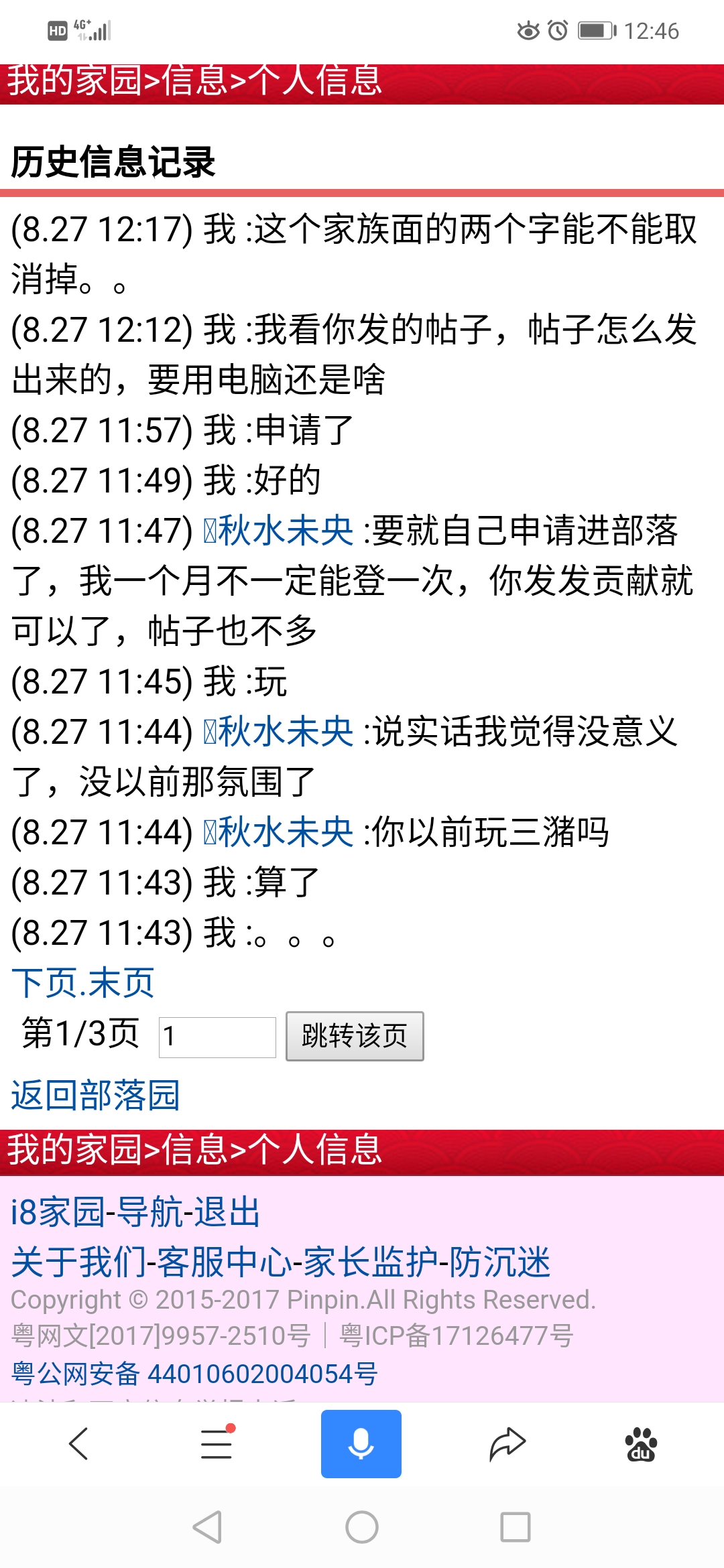724x1568 pixels.
Task: Open the browser menu with red dot
Action: [217, 1443]
